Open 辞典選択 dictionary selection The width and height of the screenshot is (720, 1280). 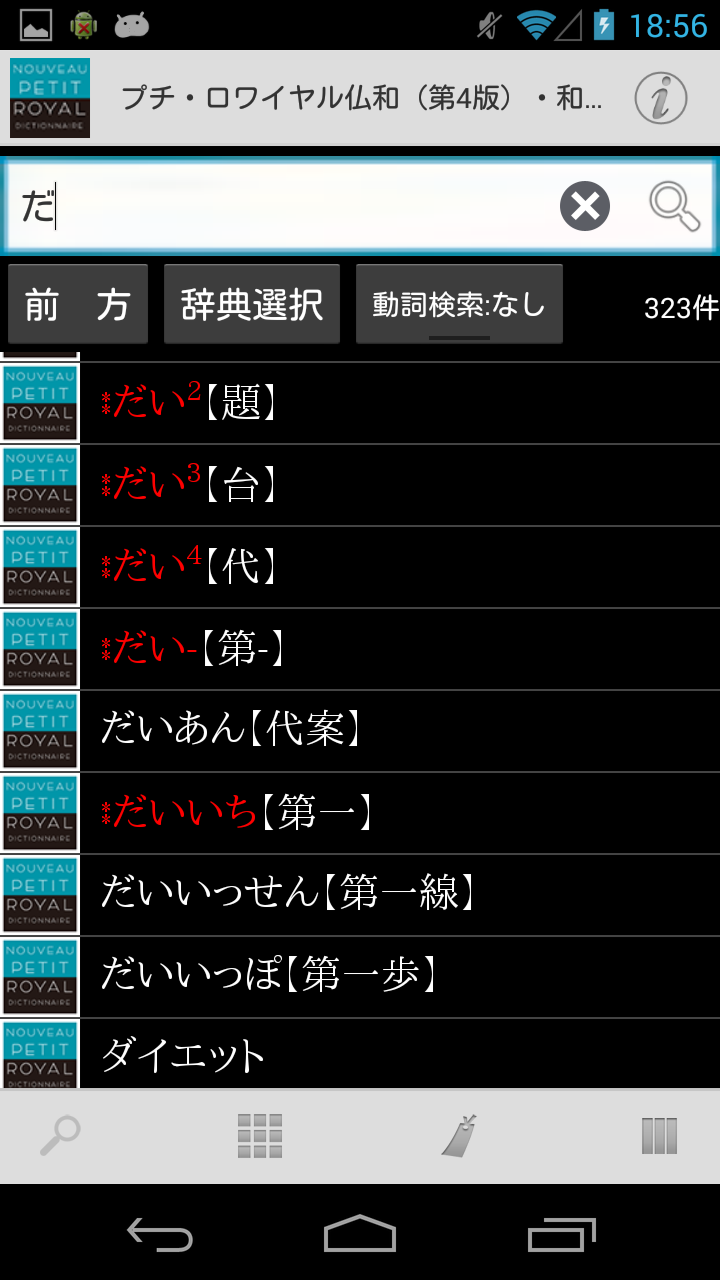tap(252, 304)
